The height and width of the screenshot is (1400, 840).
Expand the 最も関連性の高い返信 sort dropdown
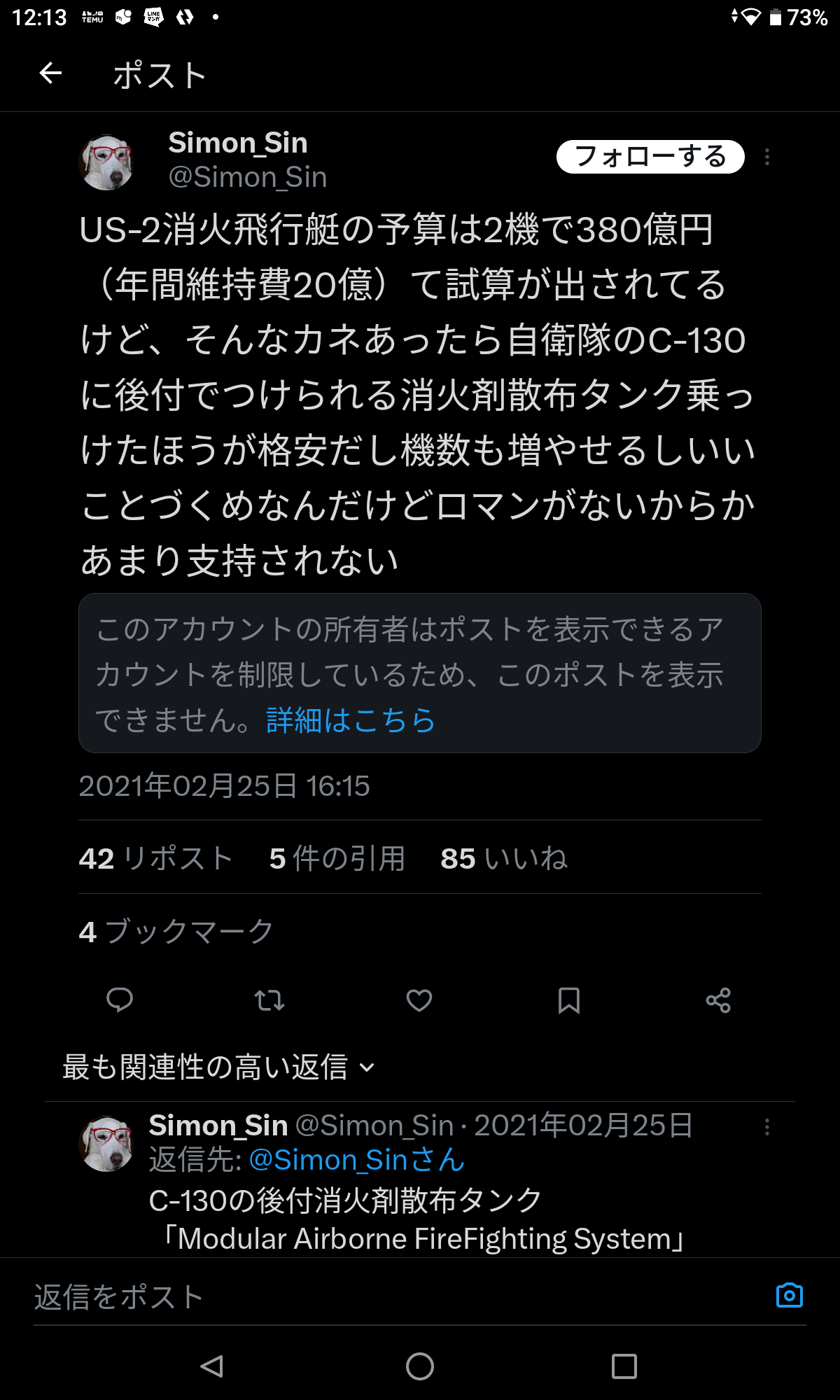[218, 1067]
